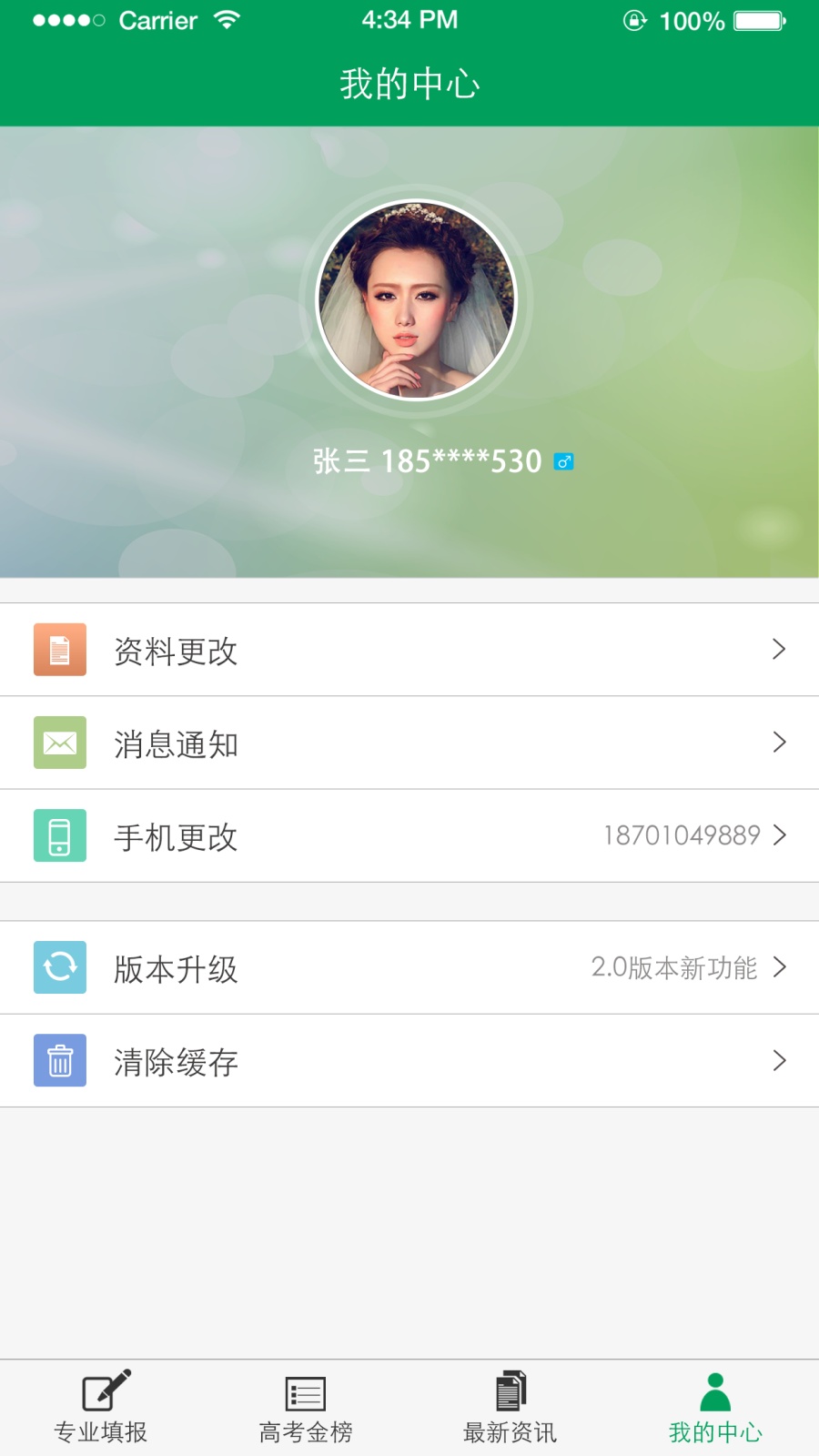Click the 资料更改 document icon

pos(59,649)
